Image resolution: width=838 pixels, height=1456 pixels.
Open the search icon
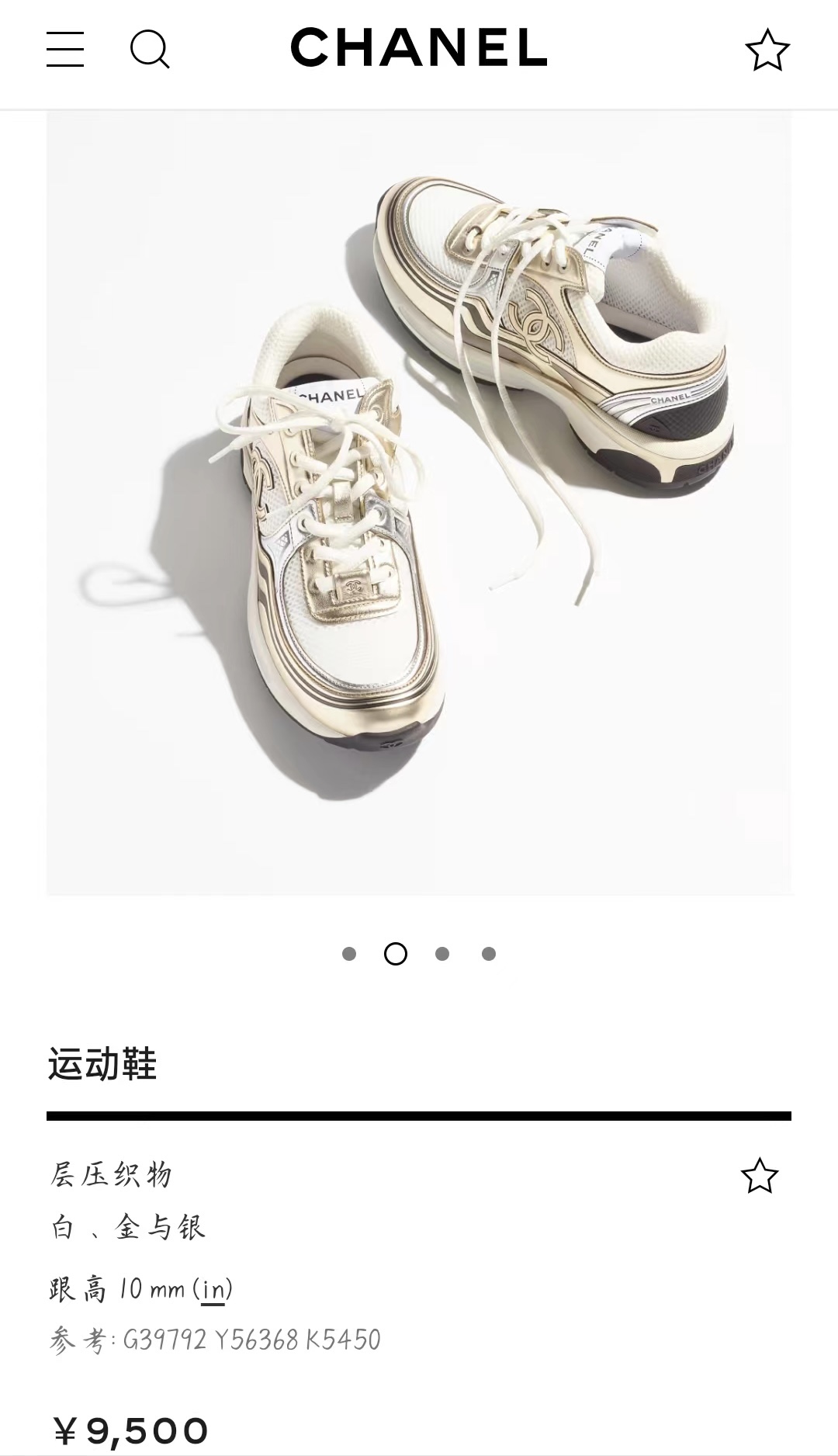(150, 50)
